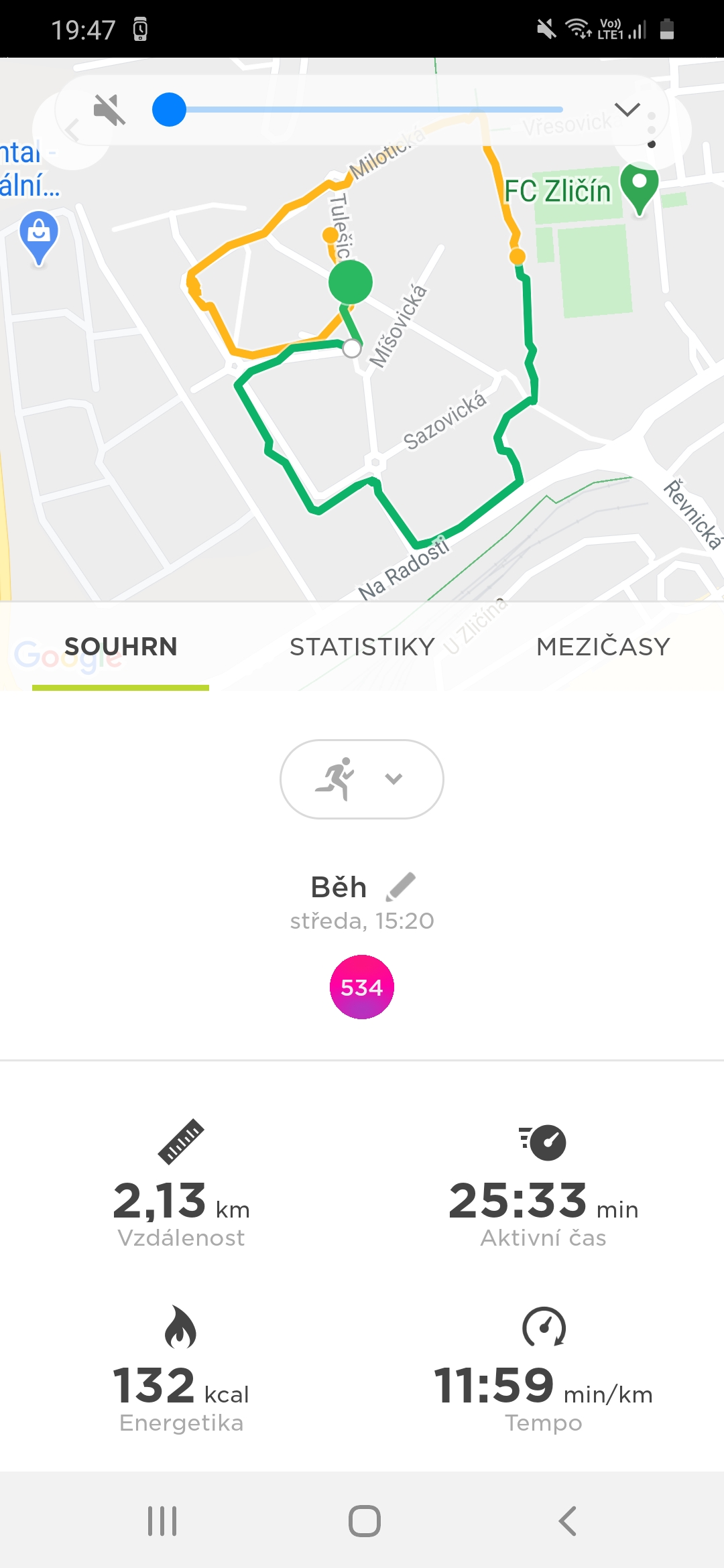
Task: Expand the volume panel with the chevron
Action: [627, 109]
